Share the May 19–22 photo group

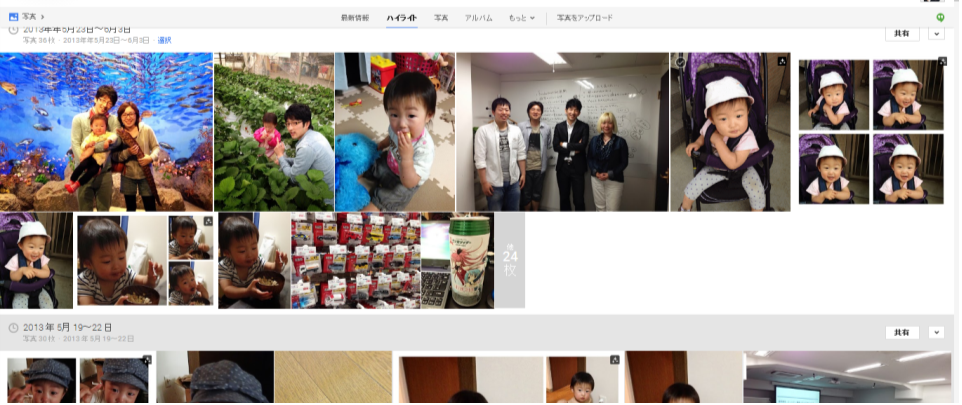901,332
